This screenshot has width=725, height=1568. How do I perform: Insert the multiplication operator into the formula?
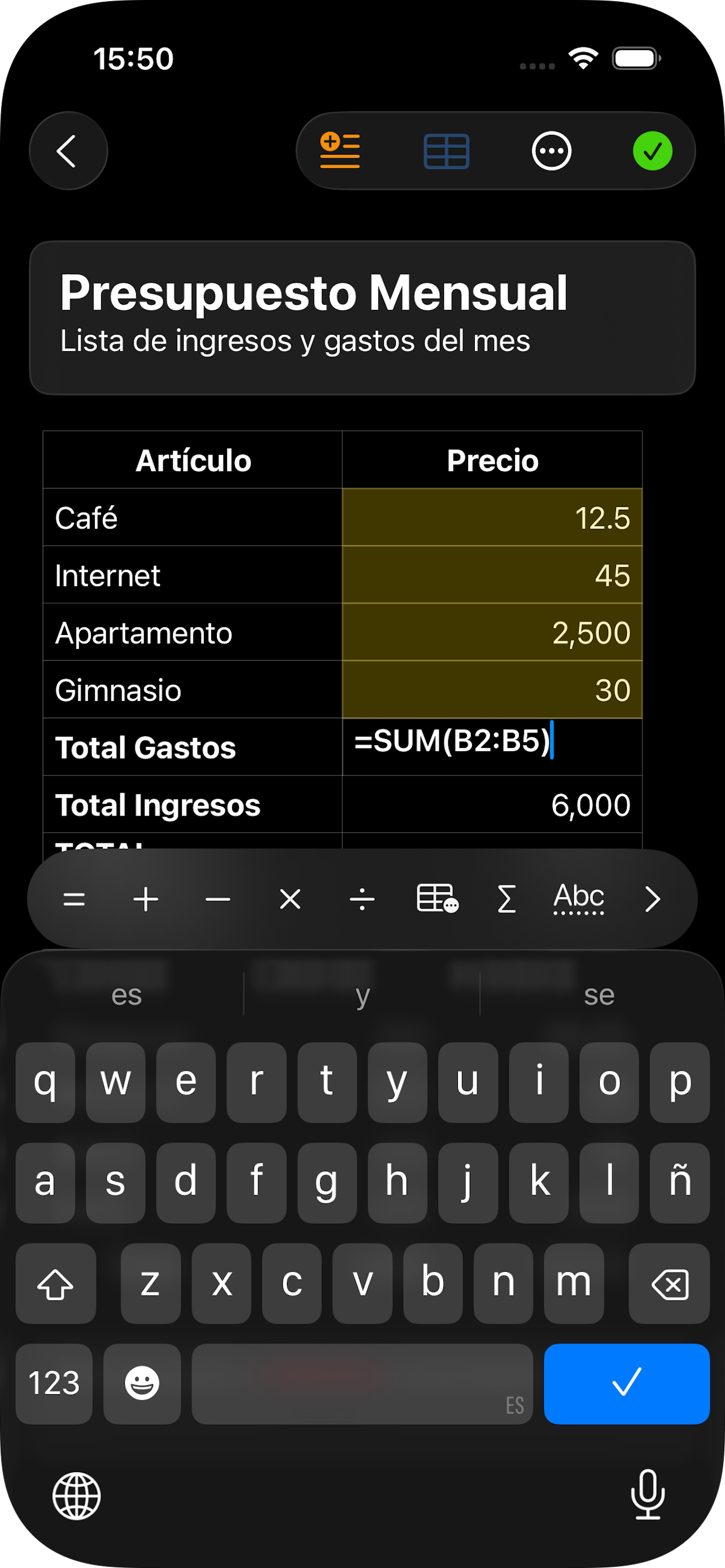(290, 899)
